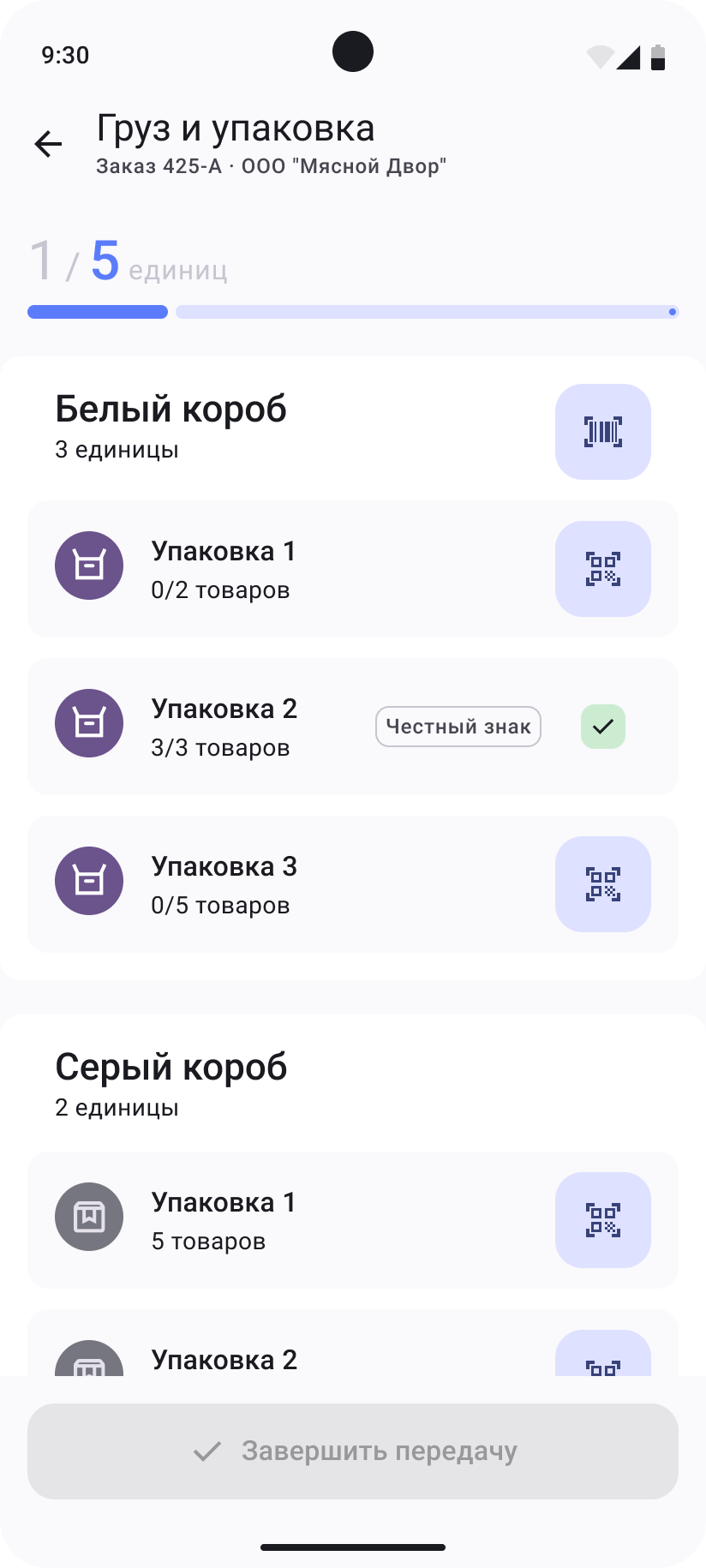Open the Честный знак label
This screenshot has height=1568, width=706.
[x=458, y=726]
